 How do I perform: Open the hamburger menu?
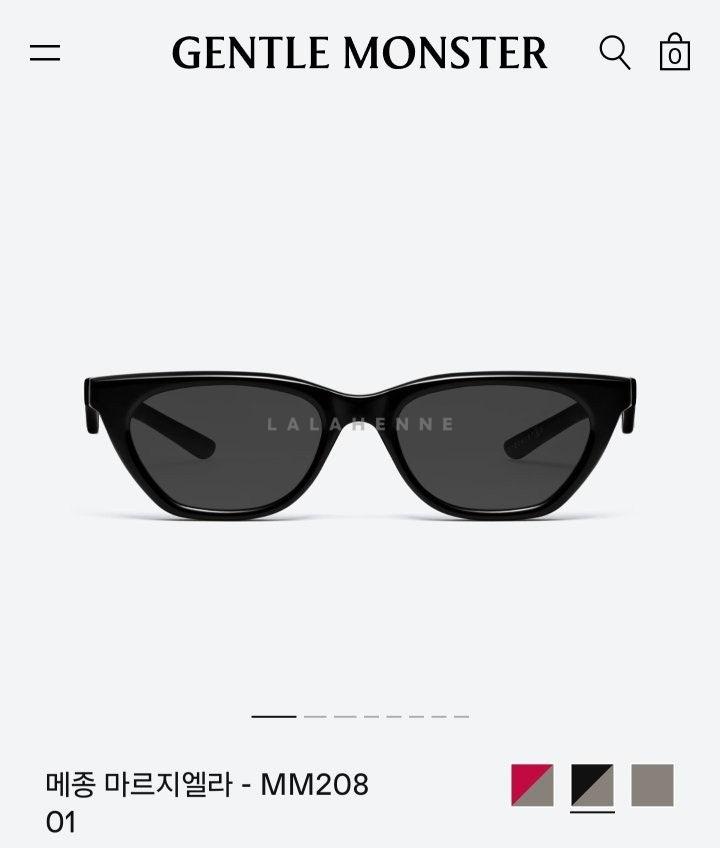tap(45, 53)
